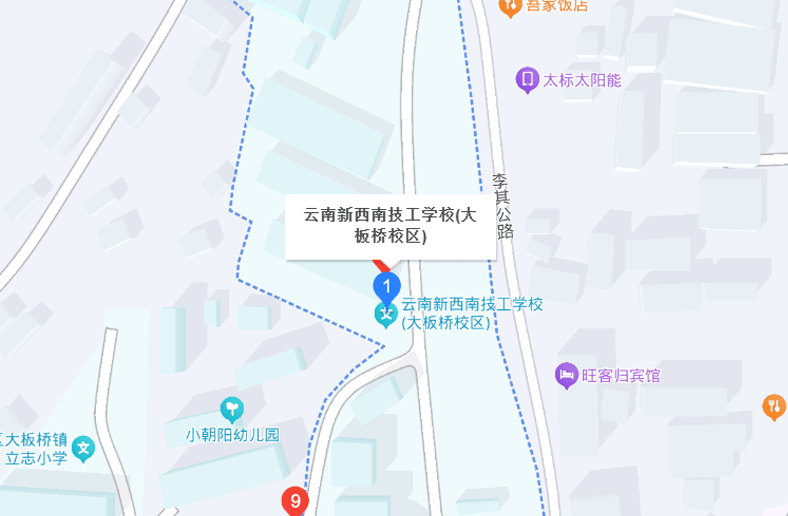Open the 云南新西南技工学校 info popup
Screen dimensions: 788x516
coord(390,227)
